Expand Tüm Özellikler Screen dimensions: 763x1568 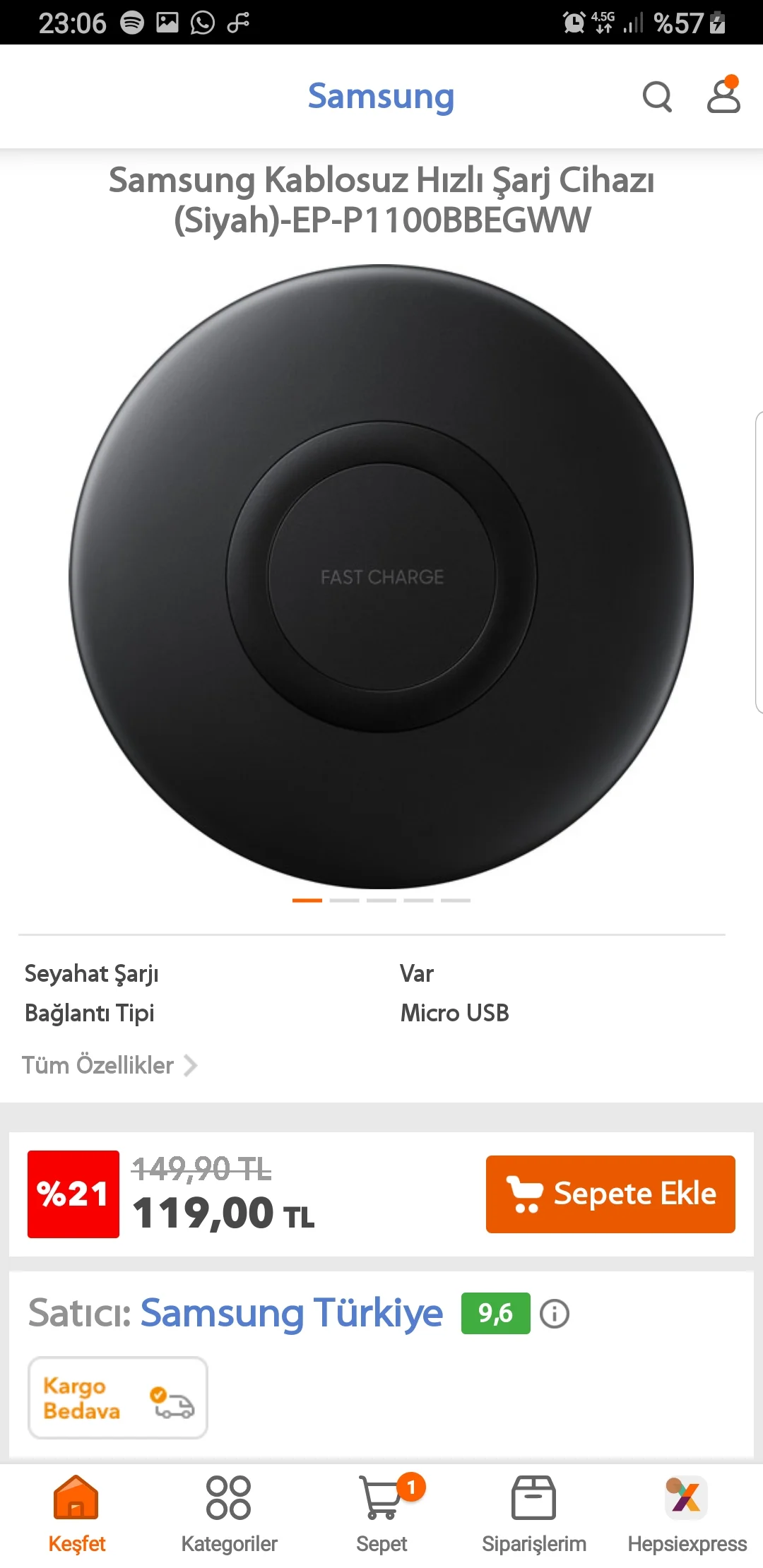pyautogui.click(x=110, y=1065)
